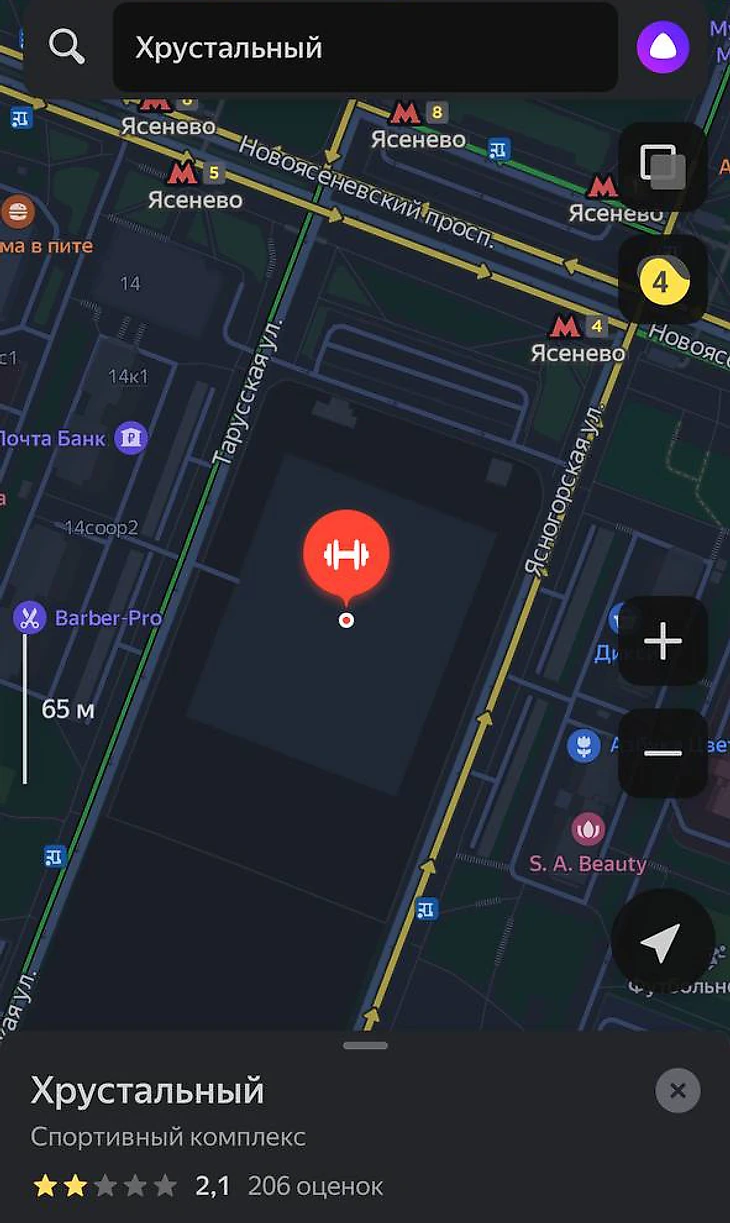Open the Хрустальный sports complex details
This screenshot has width=730, height=1223.
coord(148,1090)
